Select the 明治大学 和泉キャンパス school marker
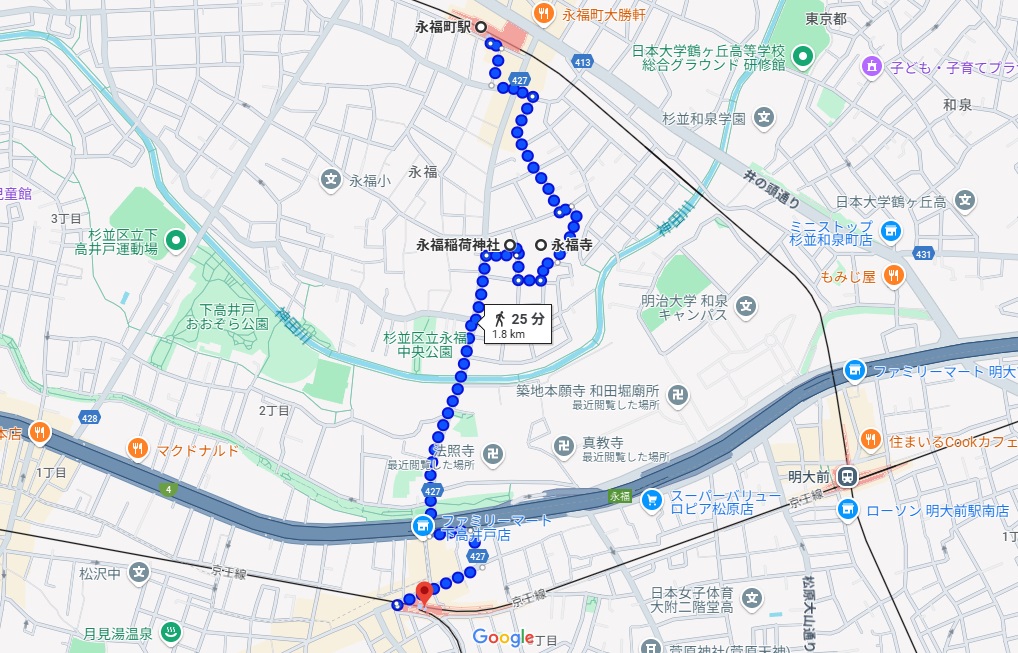This screenshot has height=653, width=1018. click(745, 308)
